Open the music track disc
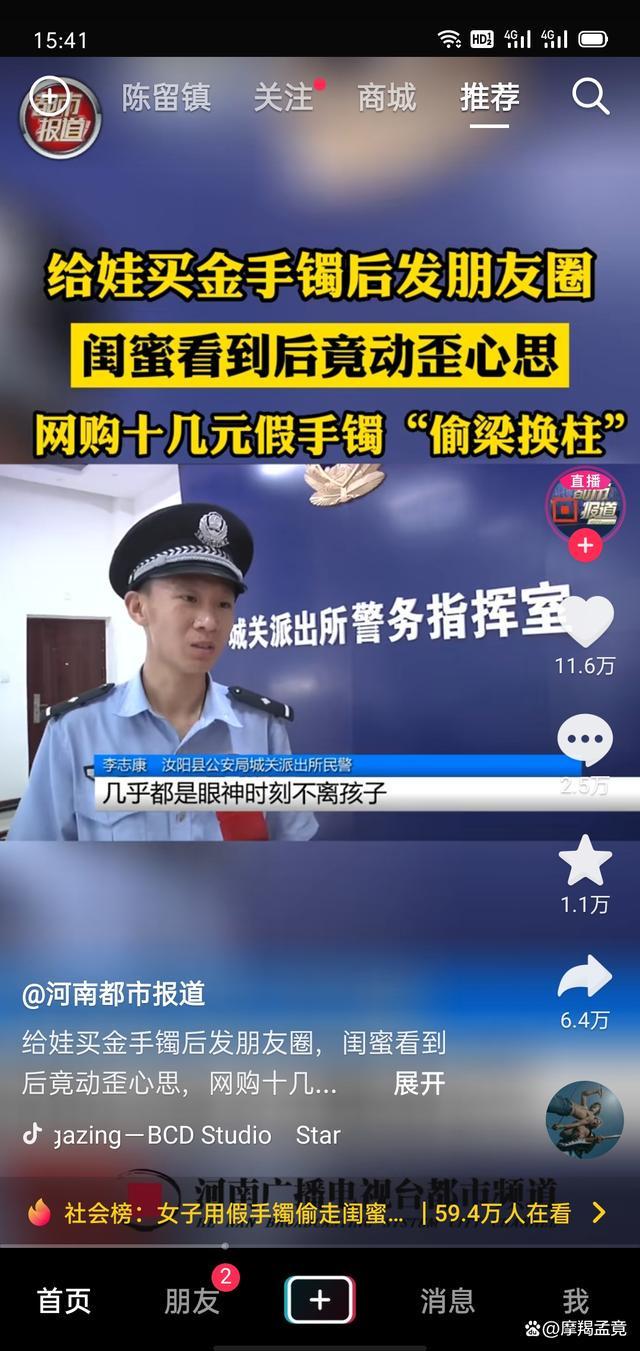This screenshot has width=640, height=1351. pyautogui.click(x=584, y=1119)
